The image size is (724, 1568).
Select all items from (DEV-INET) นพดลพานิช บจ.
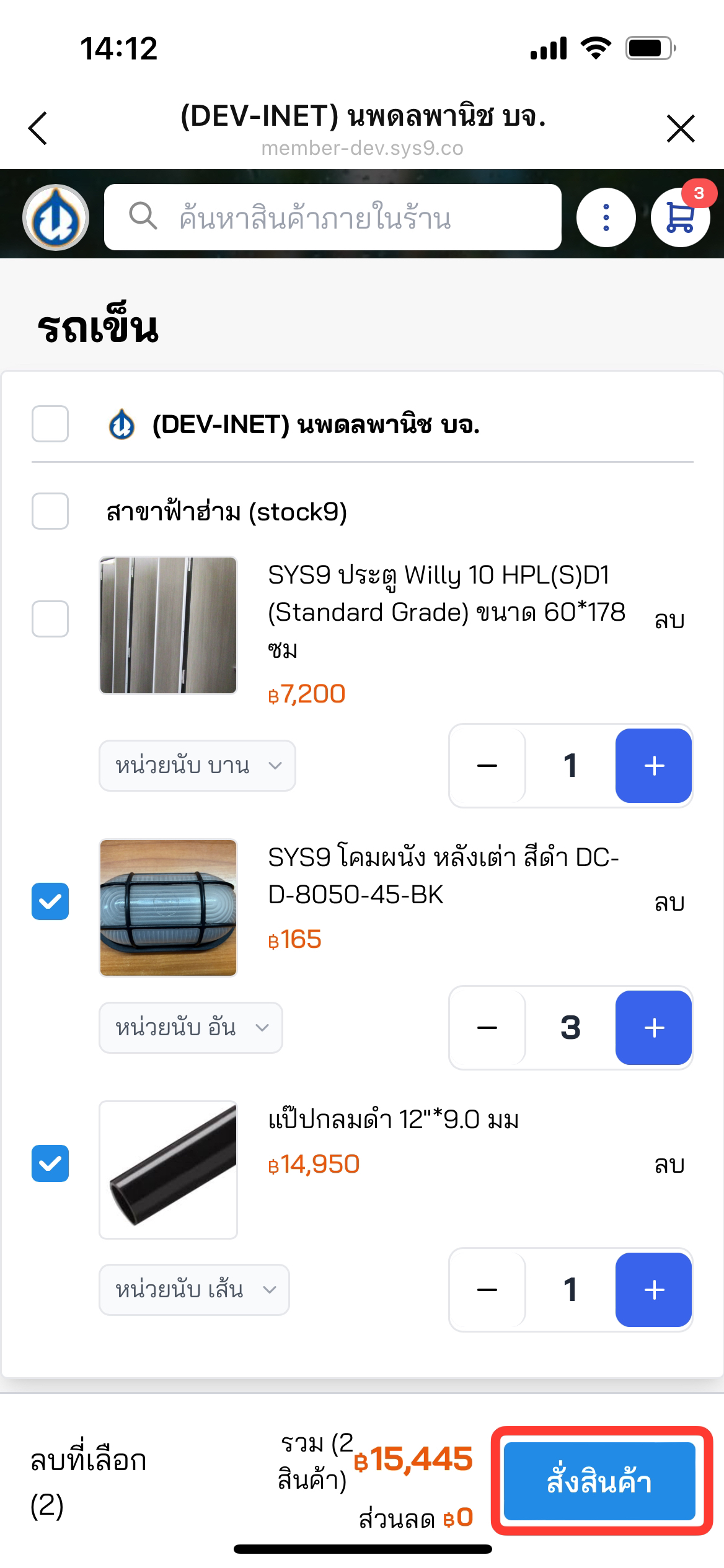pyautogui.click(x=50, y=424)
